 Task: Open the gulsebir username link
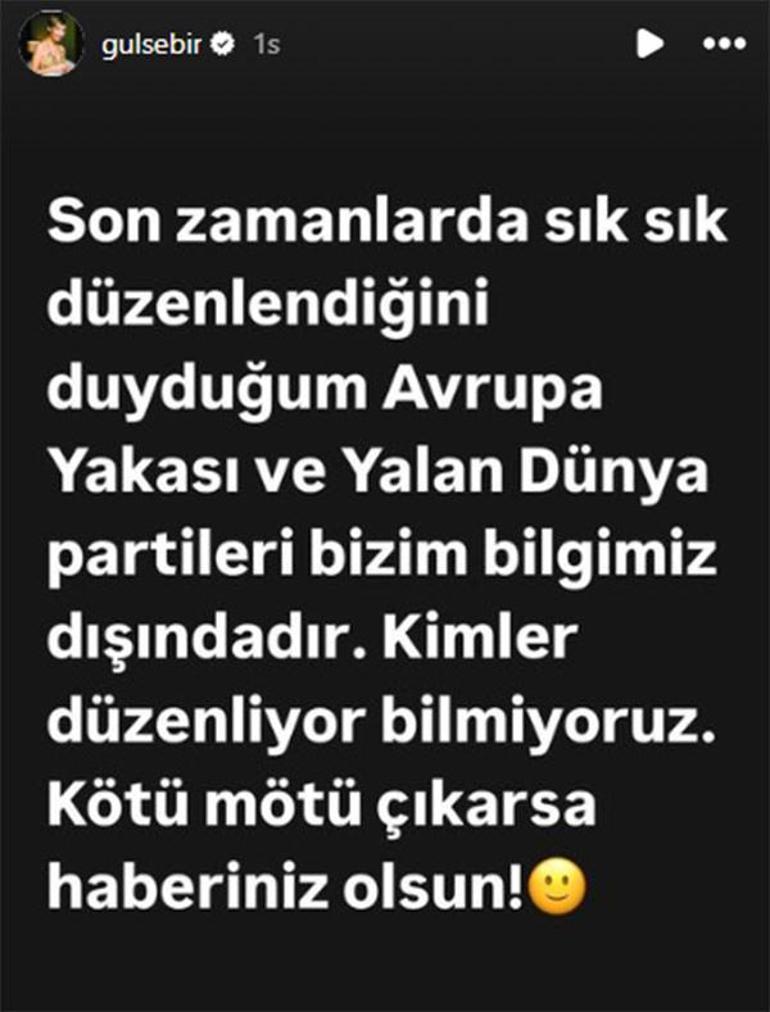pyautogui.click(x=150, y=45)
